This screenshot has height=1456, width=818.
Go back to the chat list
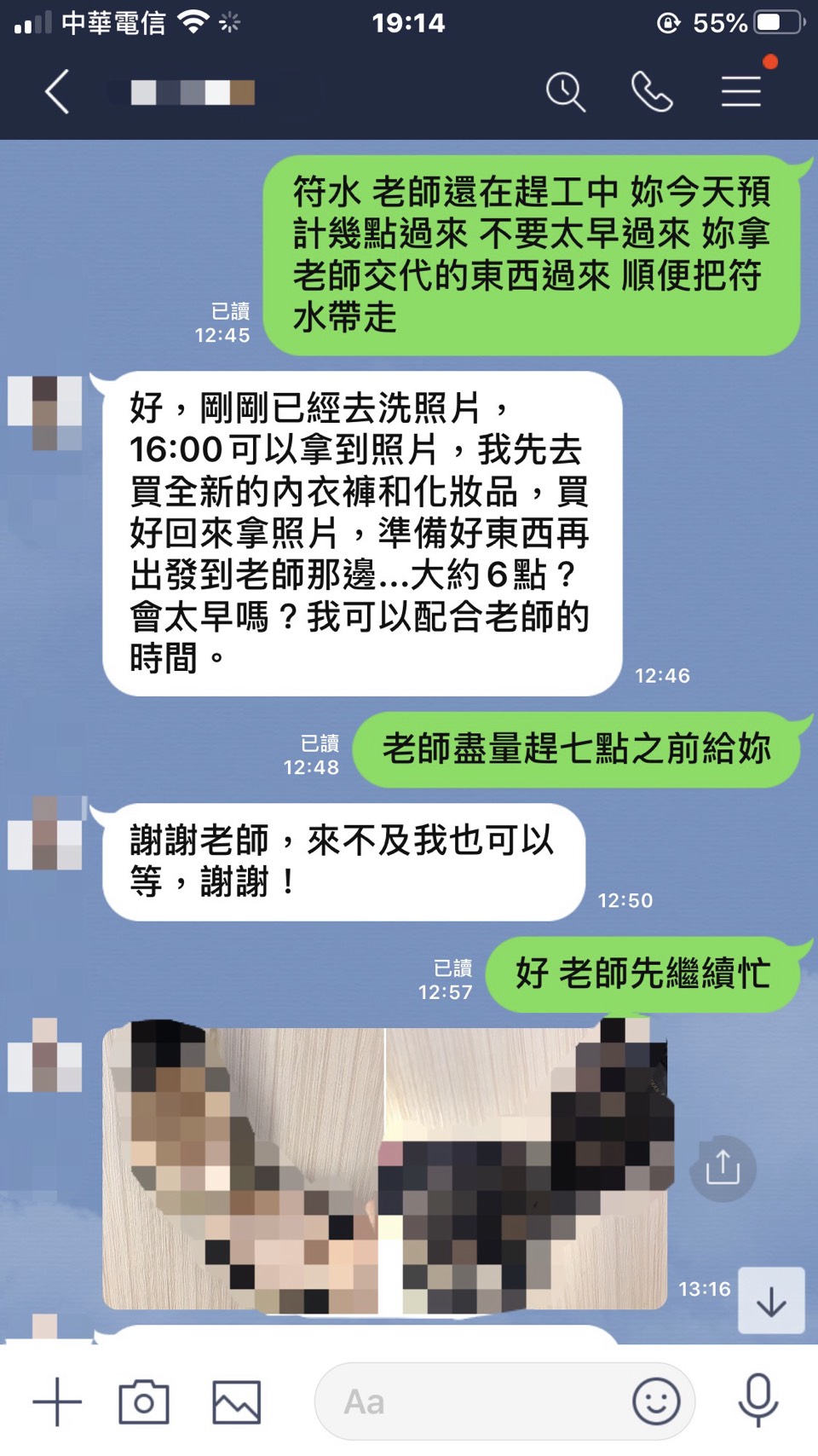pos(57,92)
